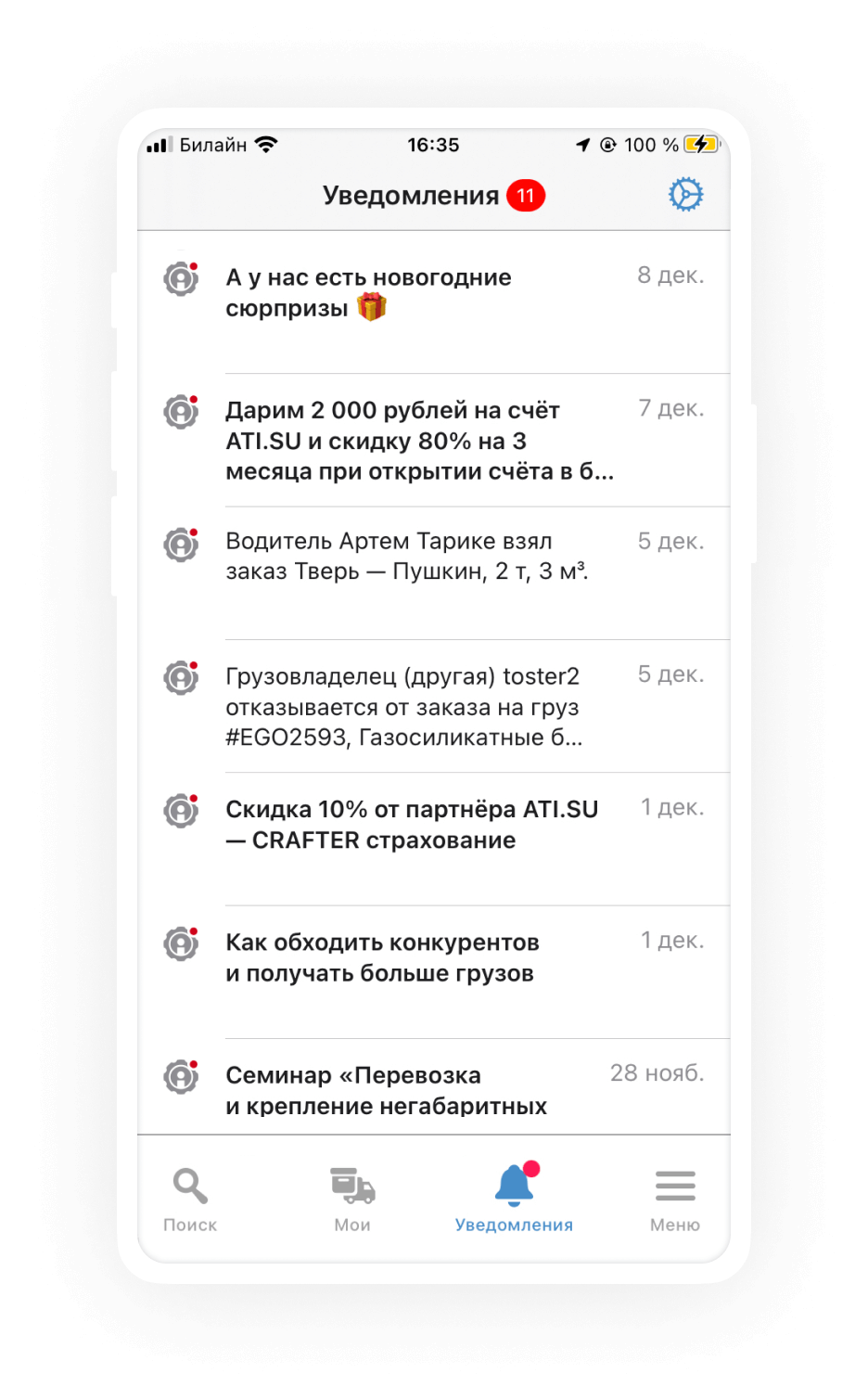868x1399 pixels.
Task: Open notification settings gear icon
Action: (x=685, y=195)
